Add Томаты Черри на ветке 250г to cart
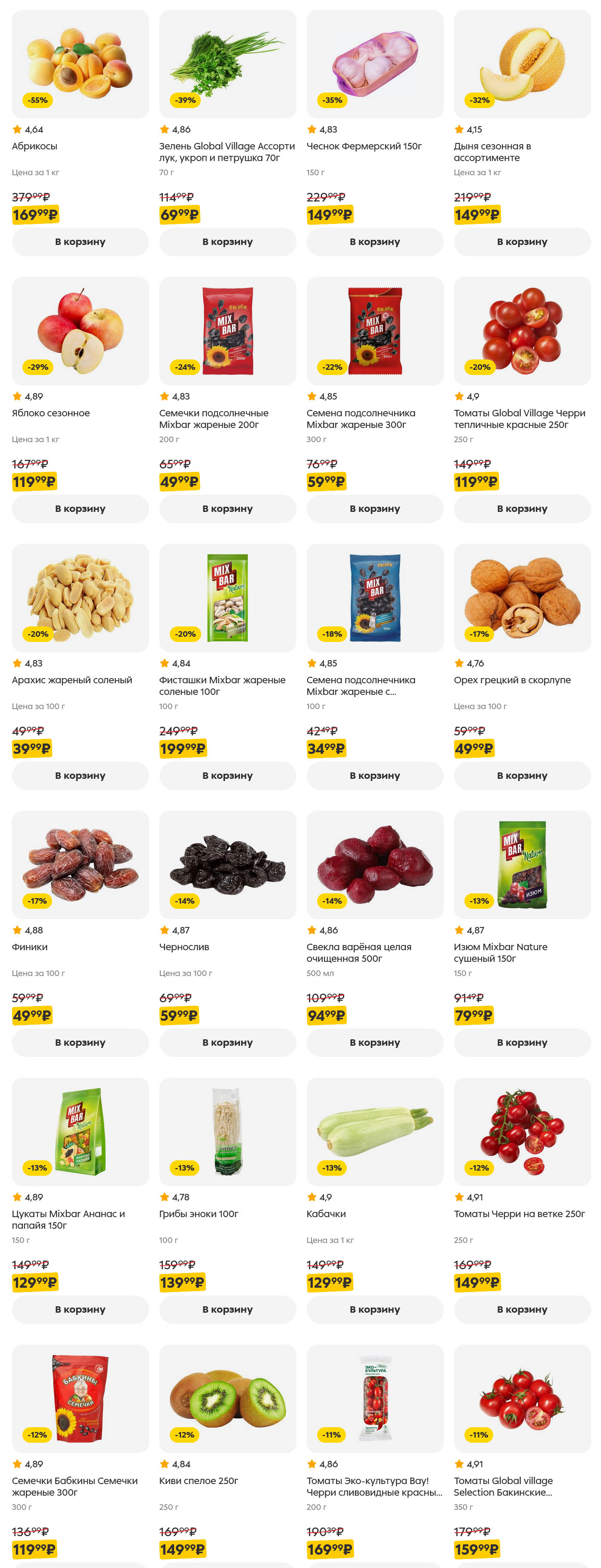Image resolution: width=601 pixels, height=1568 pixels. (522, 1309)
